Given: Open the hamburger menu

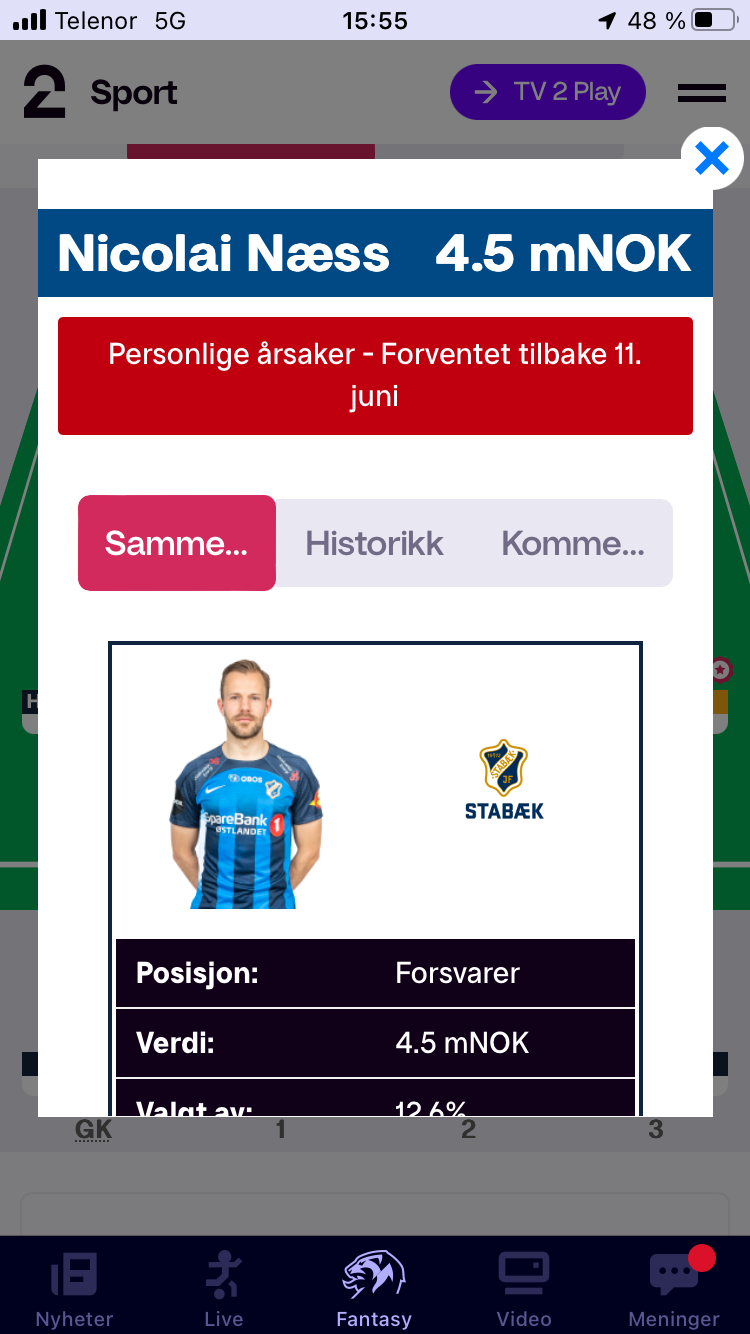Looking at the screenshot, I should [x=702, y=93].
